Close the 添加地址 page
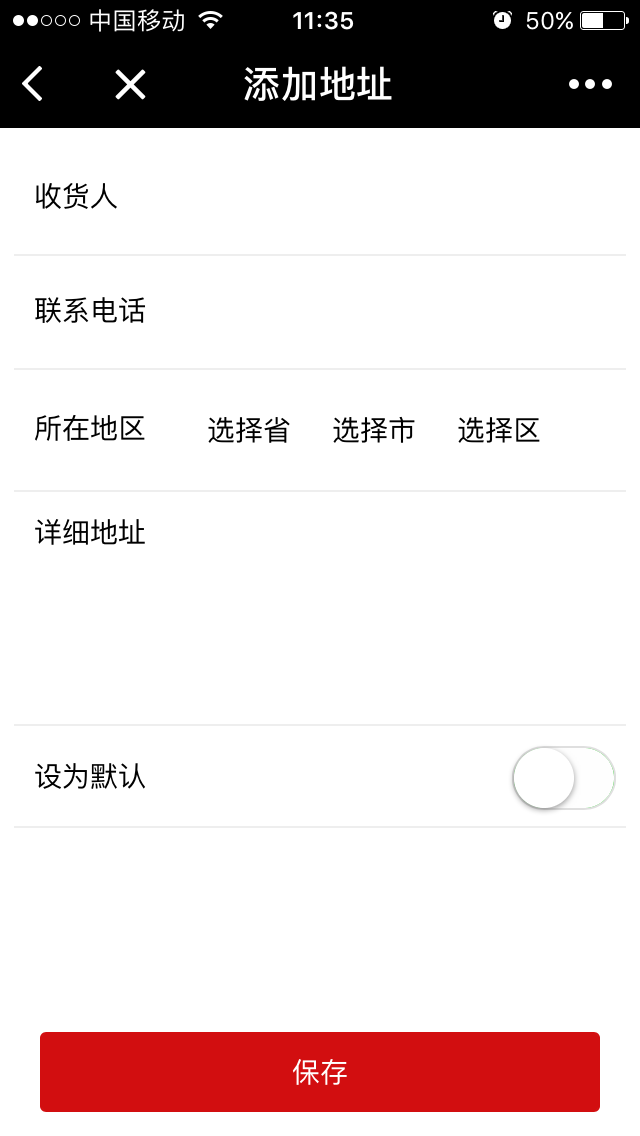This screenshot has height=1136, width=640. pyautogui.click(x=130, y=85)
